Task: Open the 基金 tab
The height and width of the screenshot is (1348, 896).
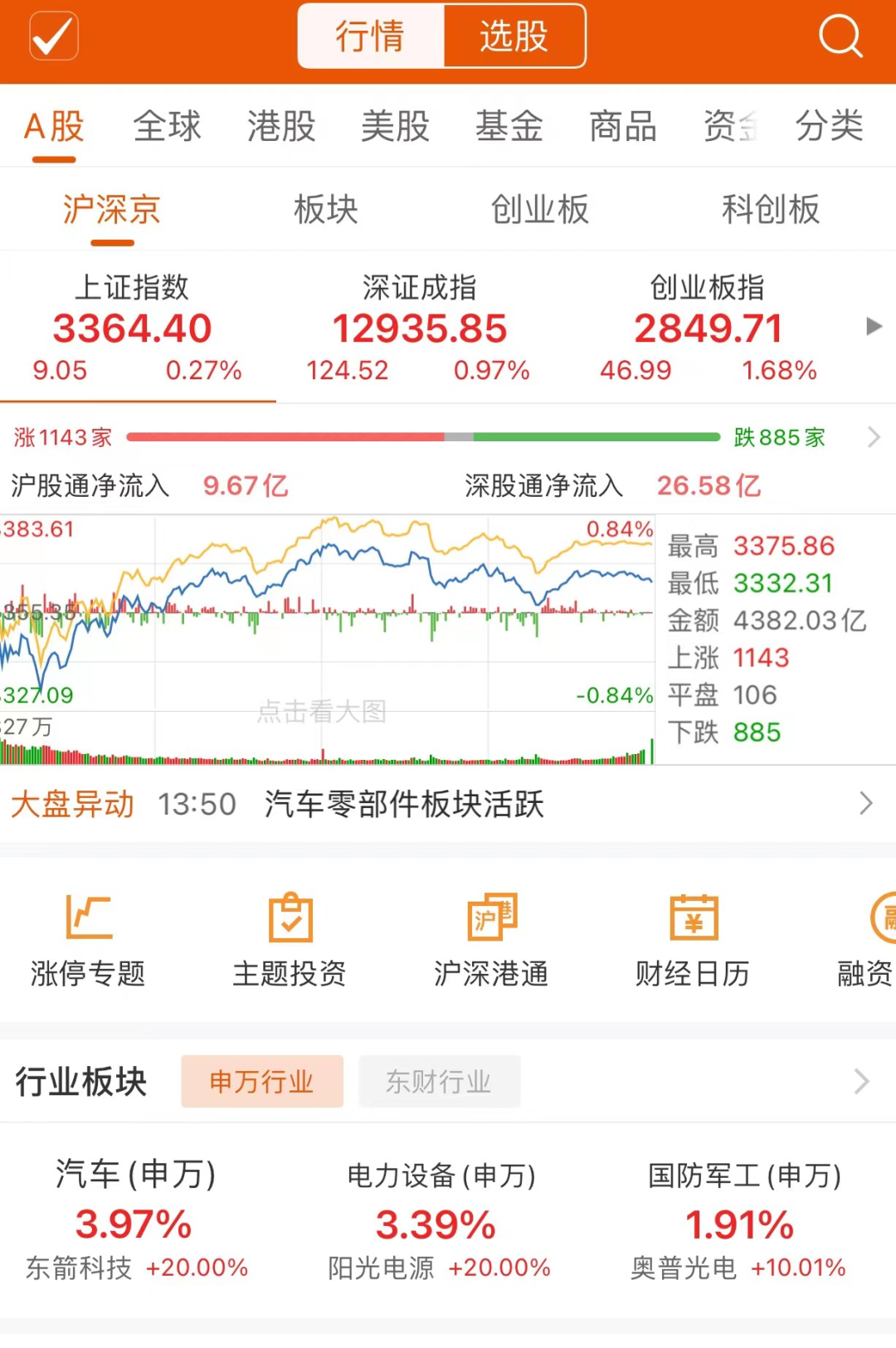Action: (x=509, y=127)
